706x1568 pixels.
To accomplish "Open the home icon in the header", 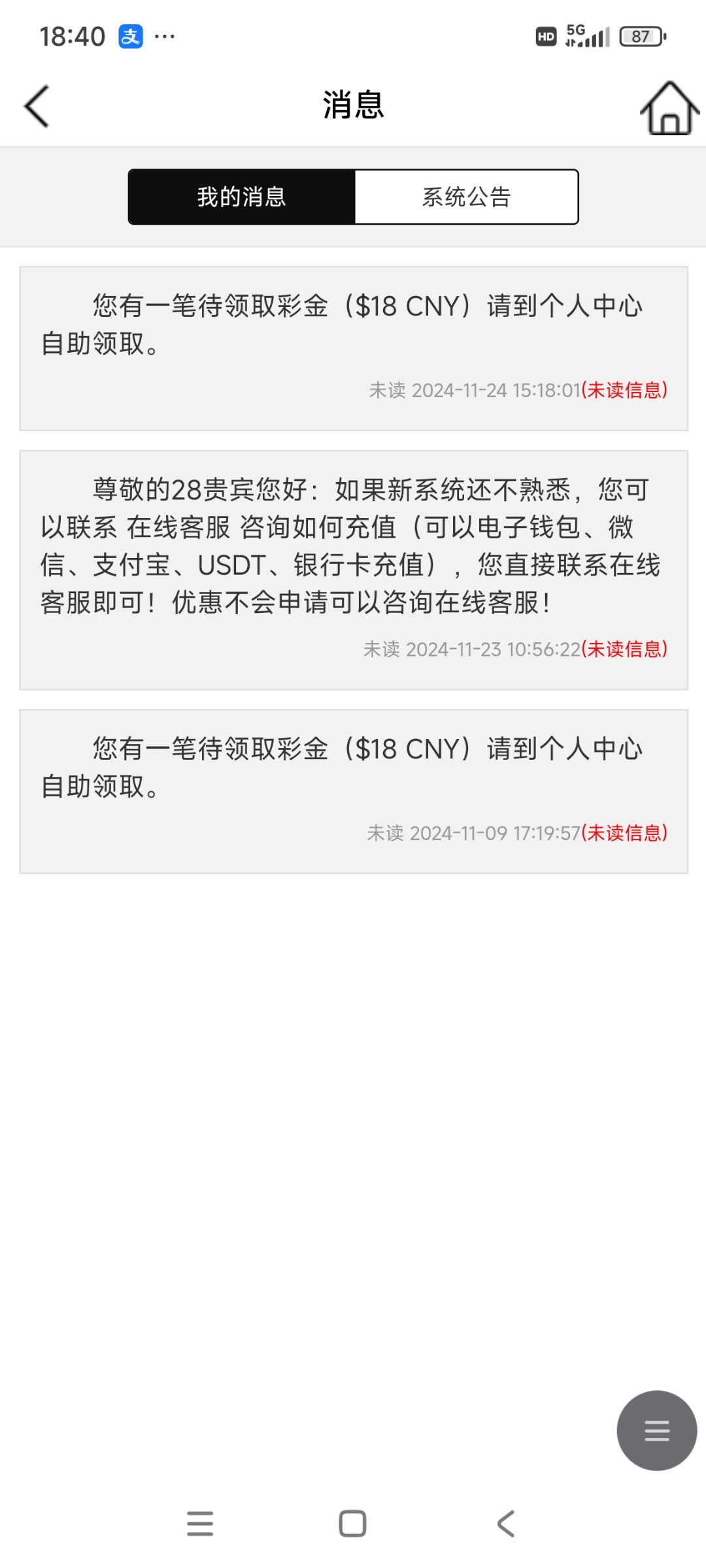I will point(669,108).
